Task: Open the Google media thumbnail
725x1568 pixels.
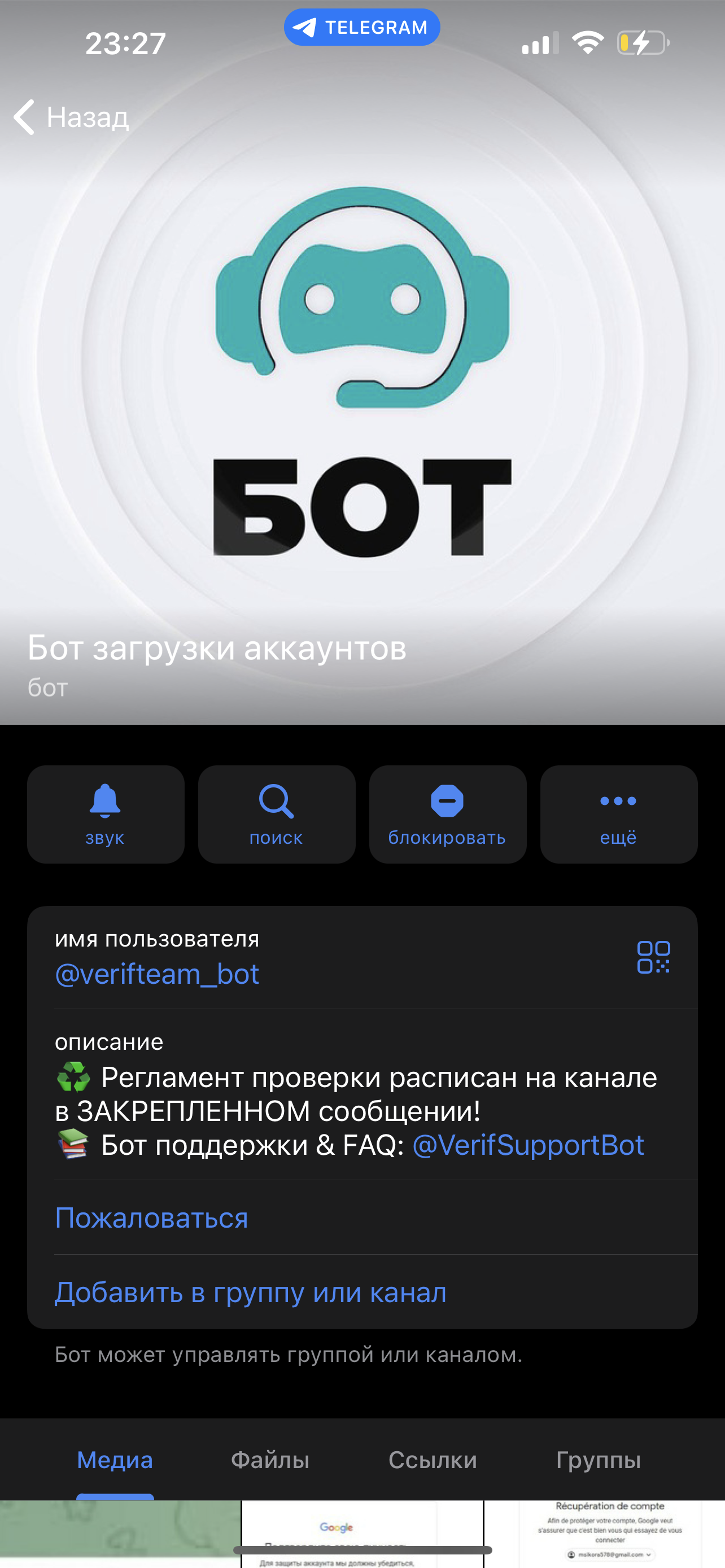Action: click(x=362, y=1534)
